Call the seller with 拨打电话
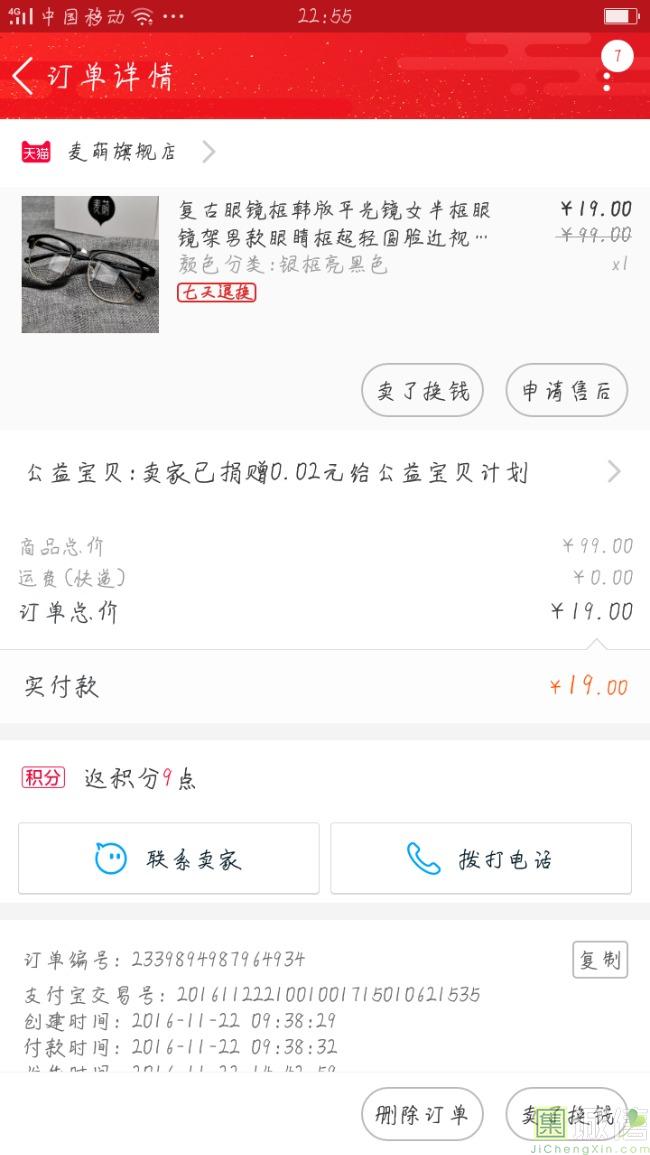 (x=481, y=859)
